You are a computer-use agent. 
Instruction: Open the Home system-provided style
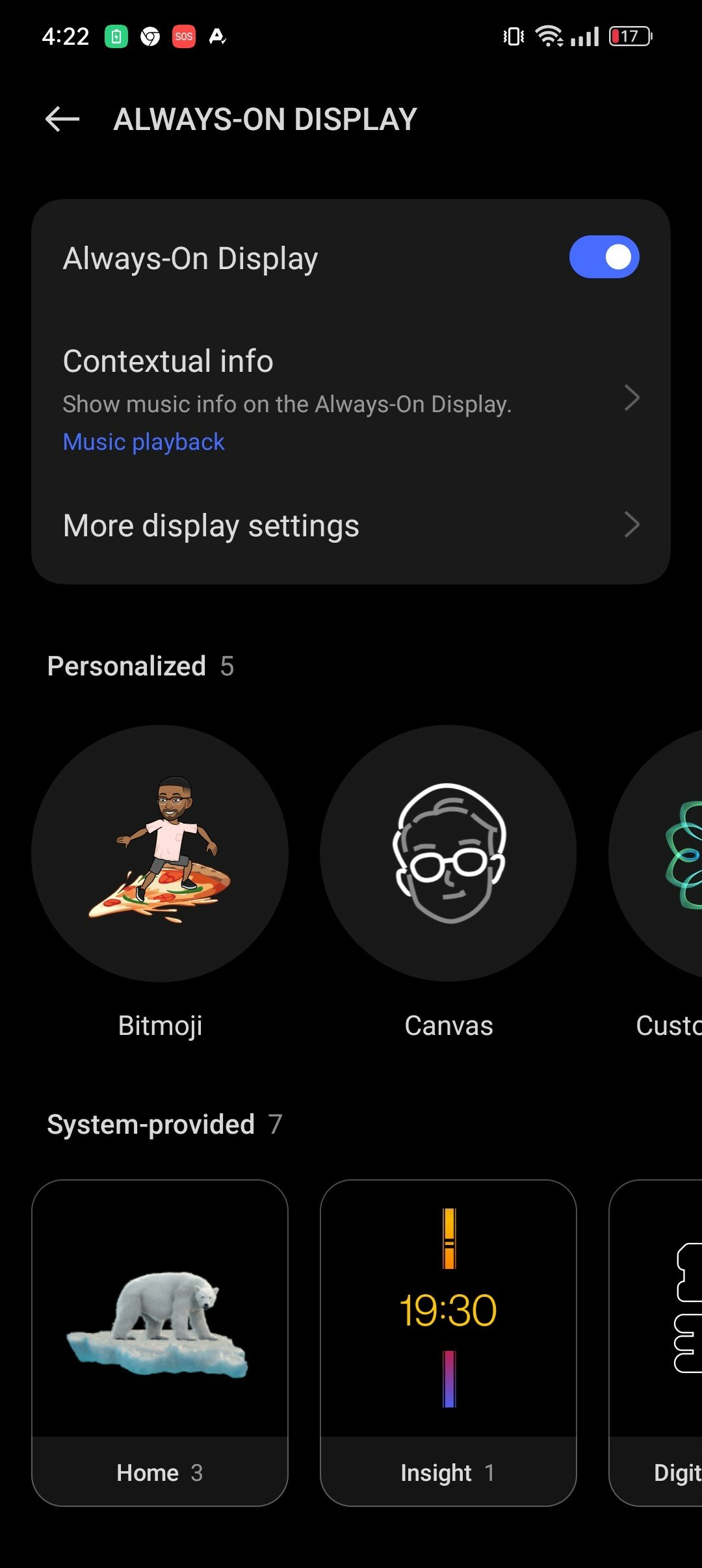click(160, 1342)
